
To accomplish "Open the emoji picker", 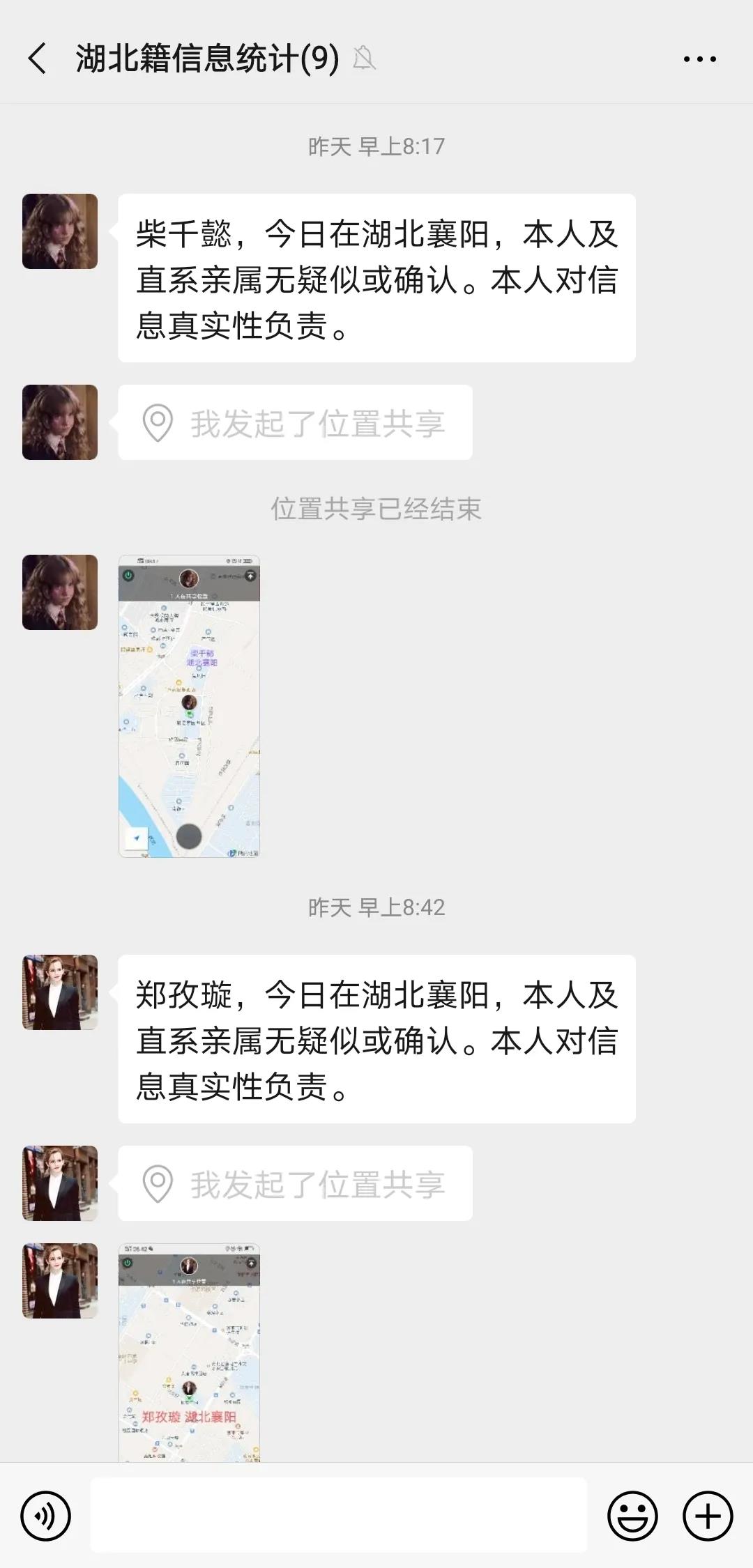I will tap(632, 1516).
